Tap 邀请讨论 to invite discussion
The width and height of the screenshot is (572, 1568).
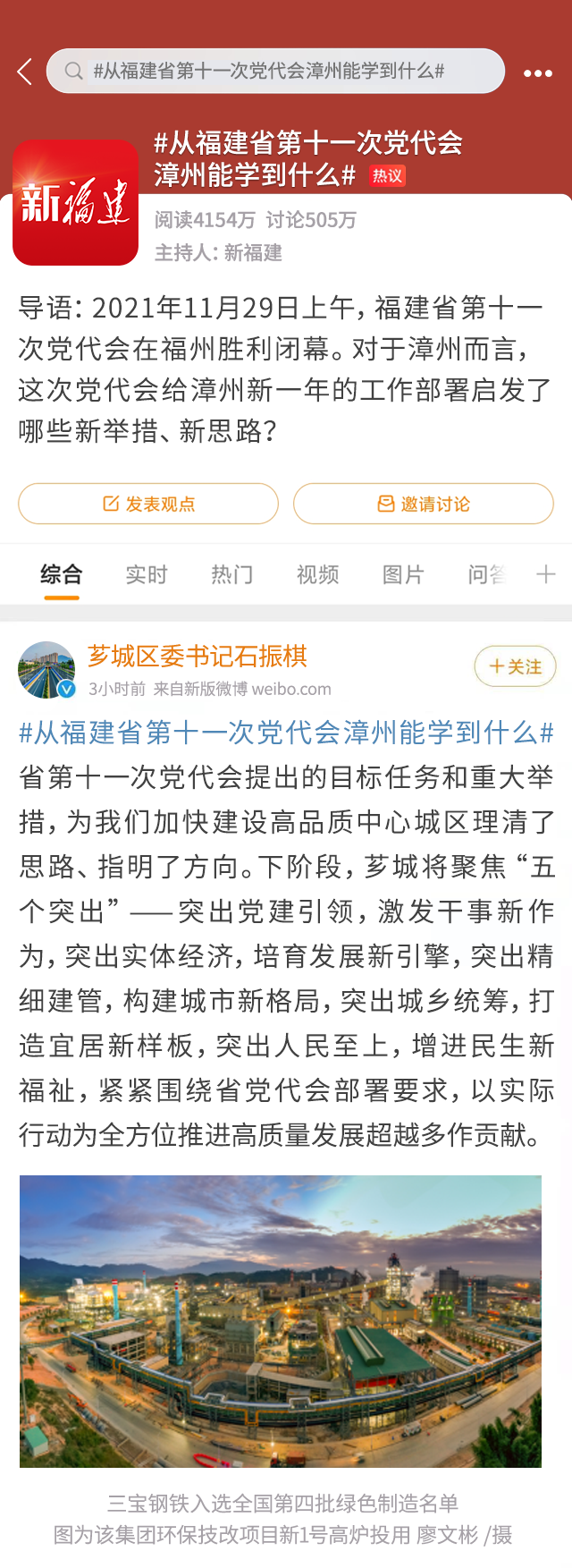click(x=424, y=504)
